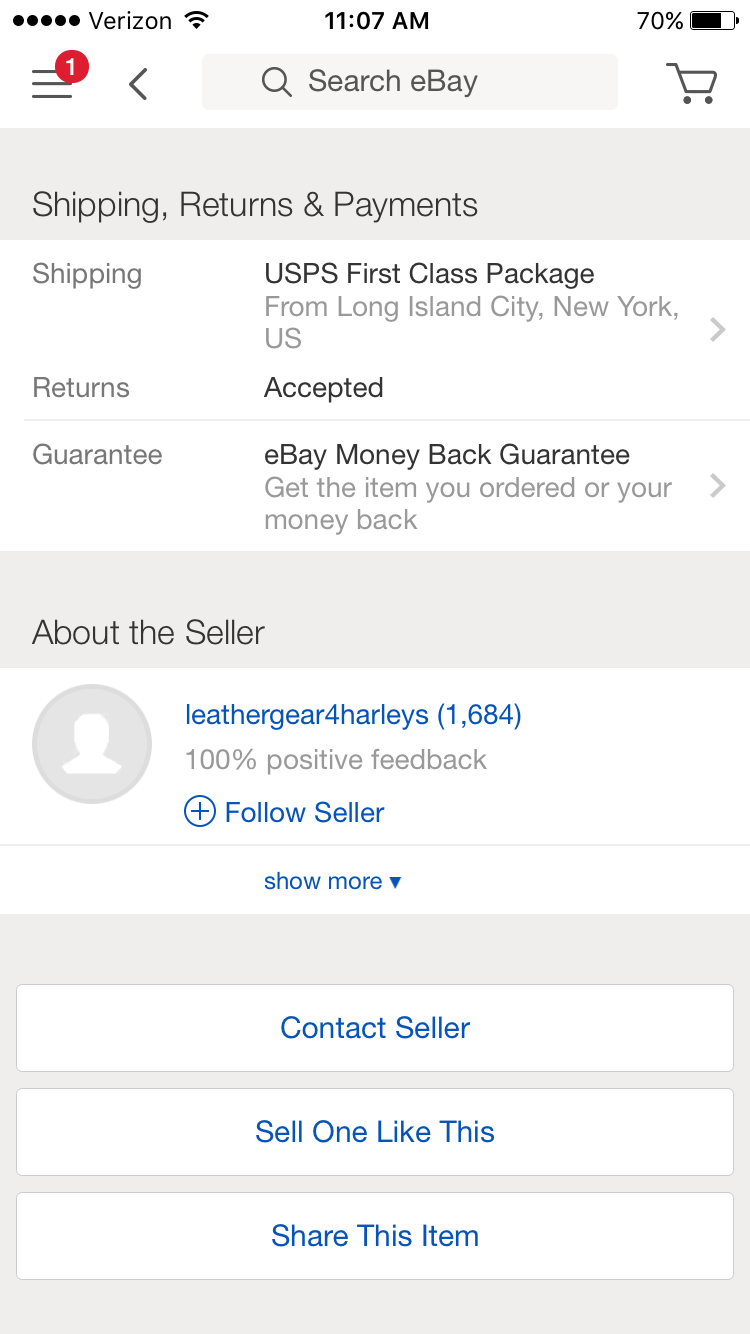Image resolution: width=750 pixels, height=1334 pixels.
Task: Select Sell One Like This
Action: [375, 1132]
